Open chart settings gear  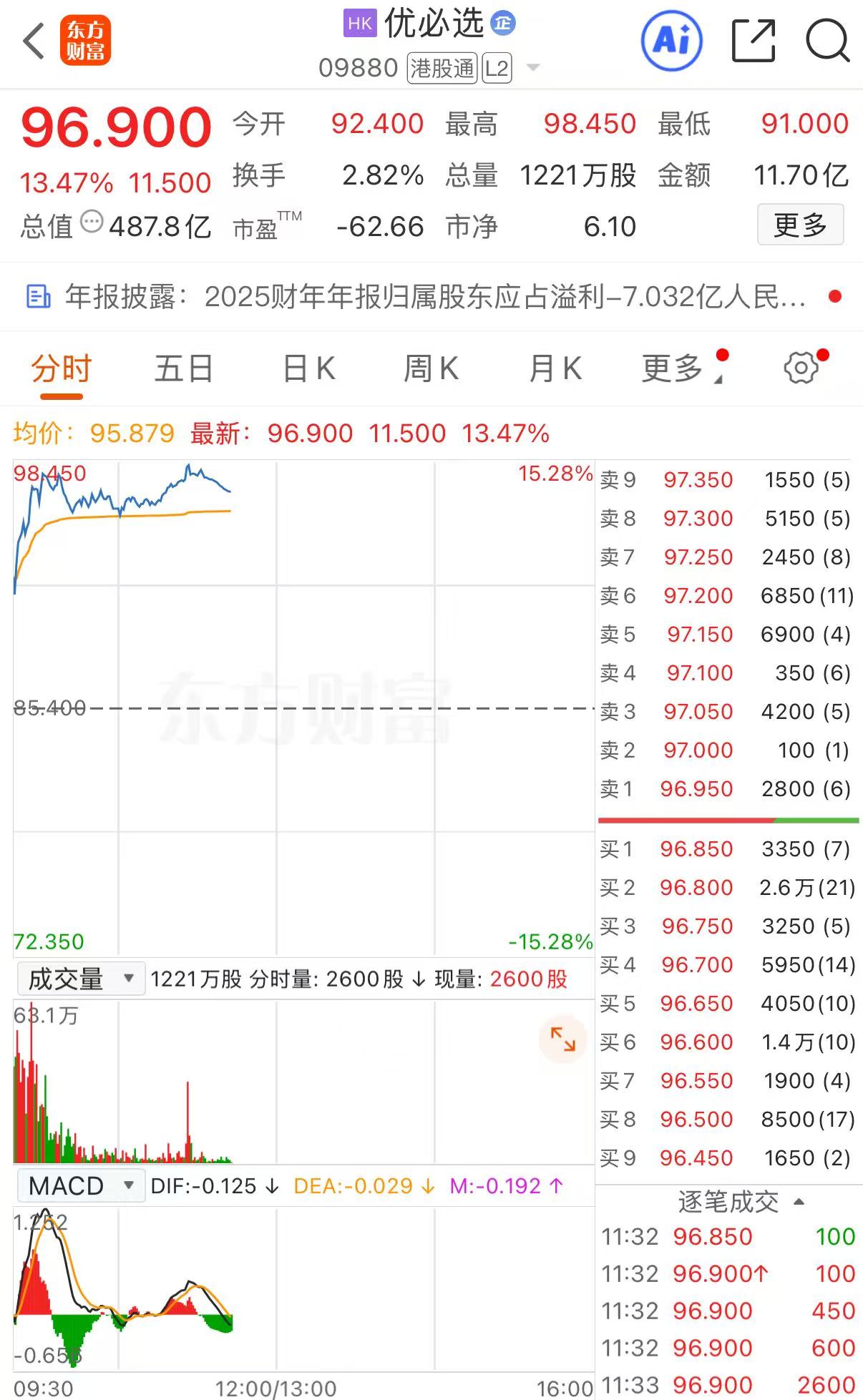[x=801, y=368]
